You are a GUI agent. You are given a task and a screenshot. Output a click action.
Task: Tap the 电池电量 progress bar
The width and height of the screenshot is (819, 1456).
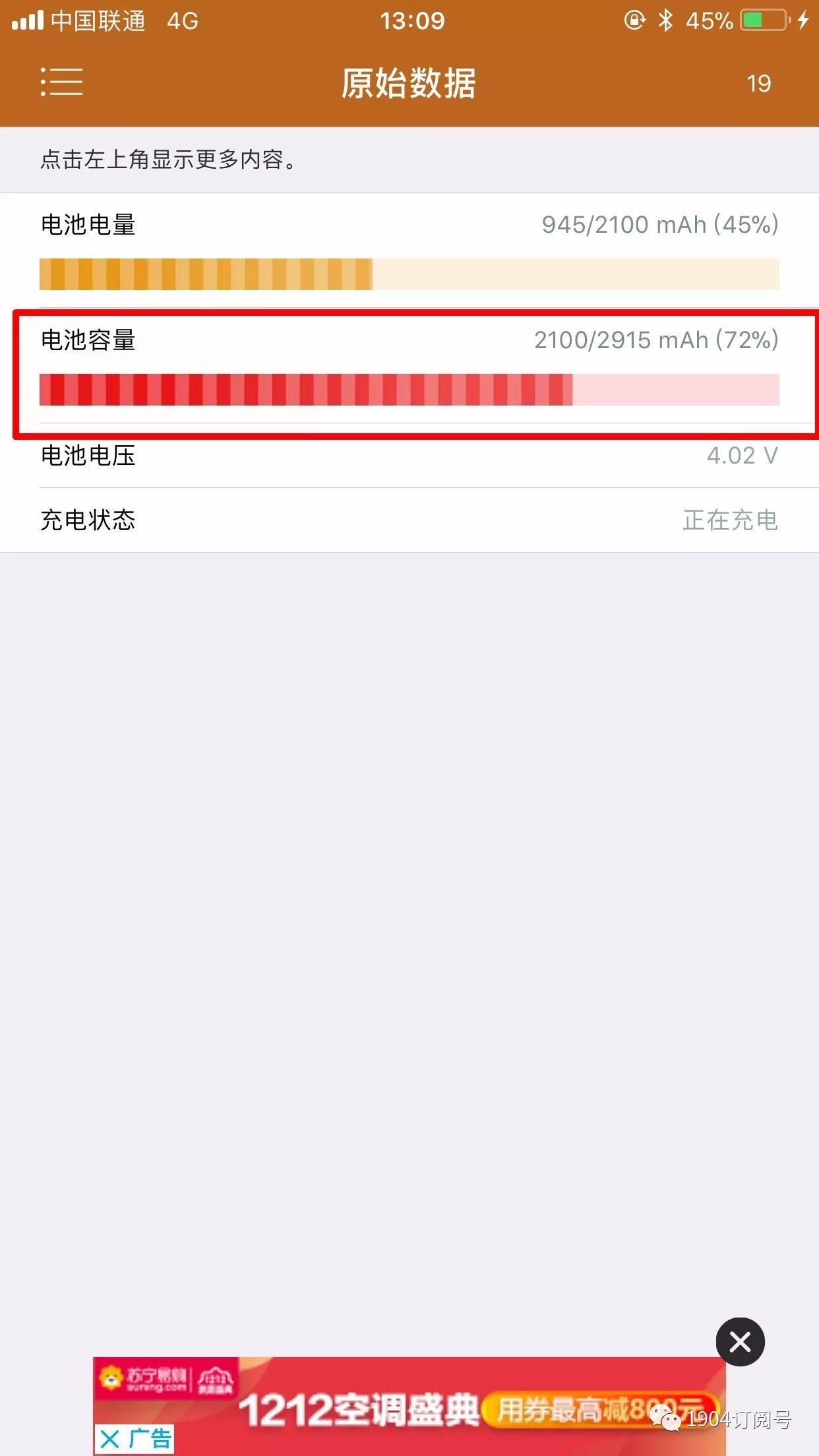[409, 274]
